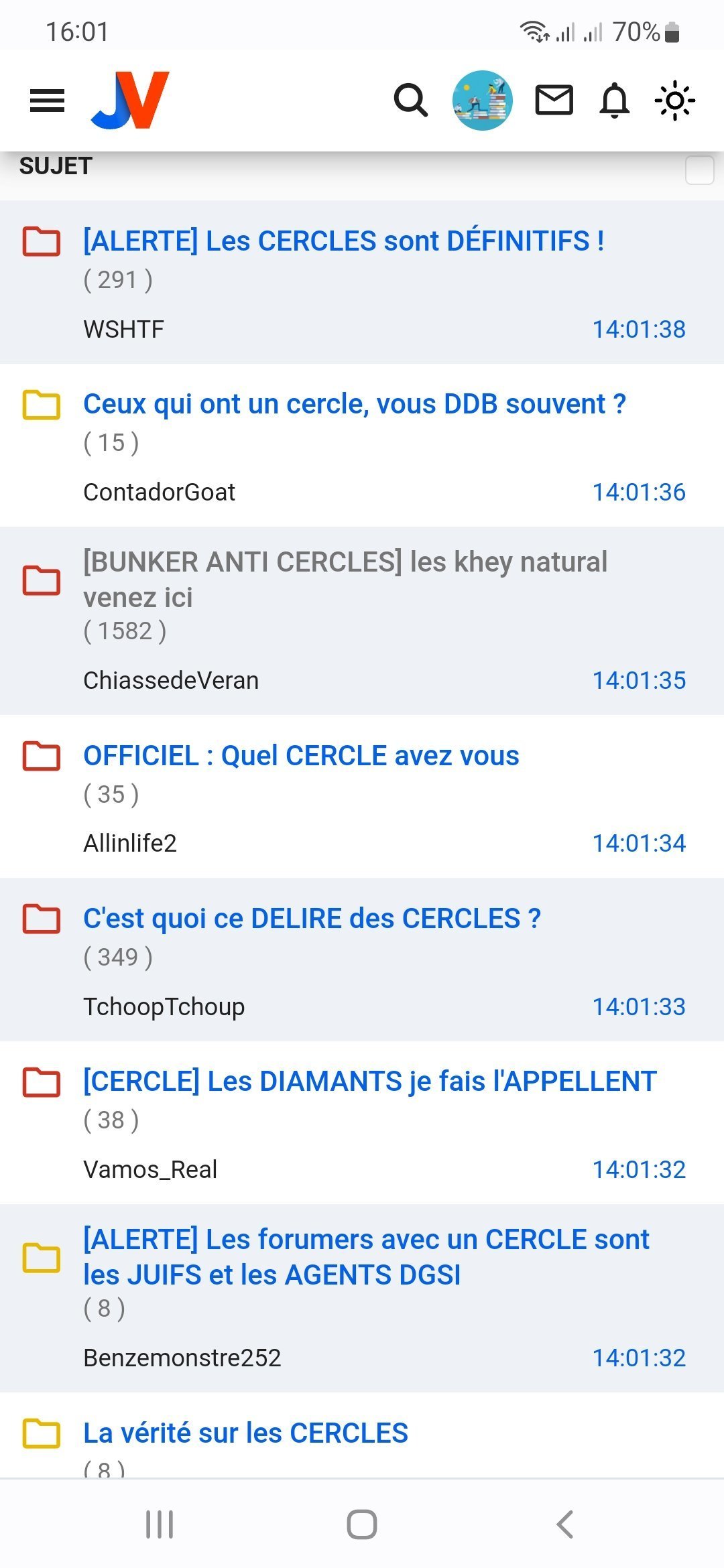
Task: Open the private messages envelope
Action: point(554,101)
